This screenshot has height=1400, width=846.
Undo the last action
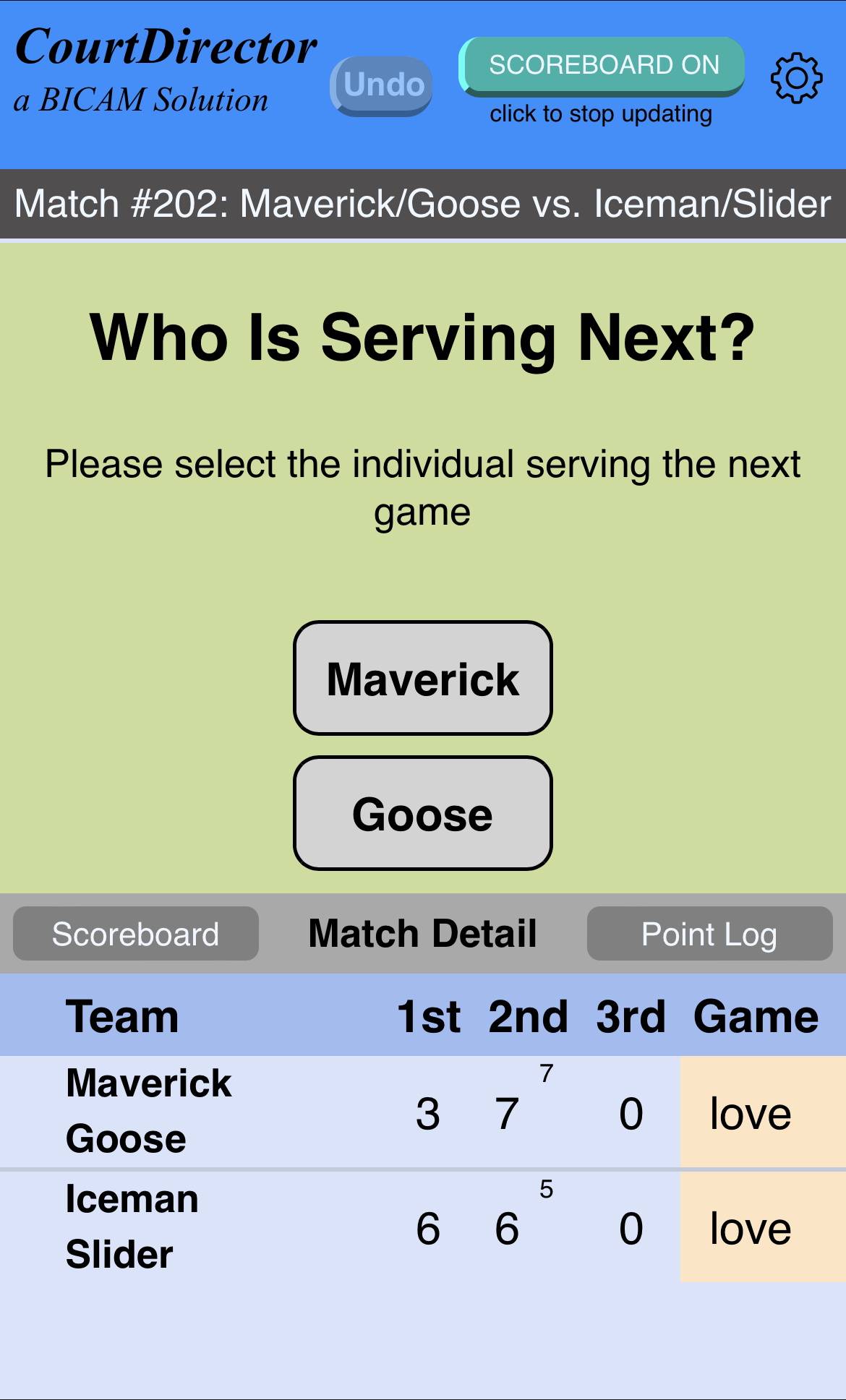click(x=382, y=85)
